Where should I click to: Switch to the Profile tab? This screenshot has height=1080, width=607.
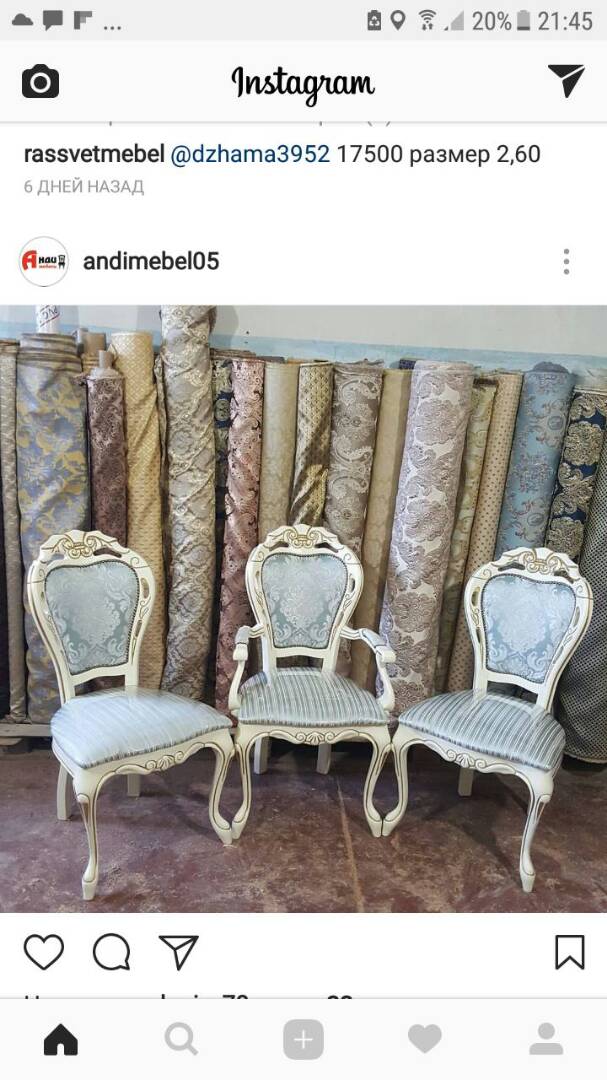click(546, 1039)
